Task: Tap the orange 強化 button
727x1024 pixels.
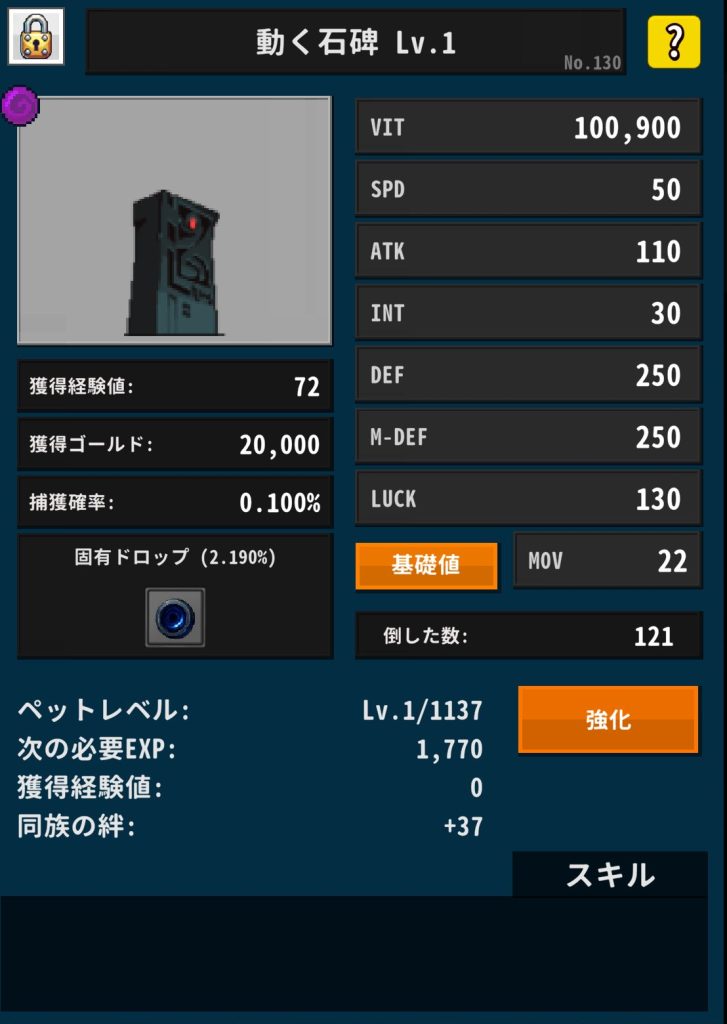Action: [608, 720]
